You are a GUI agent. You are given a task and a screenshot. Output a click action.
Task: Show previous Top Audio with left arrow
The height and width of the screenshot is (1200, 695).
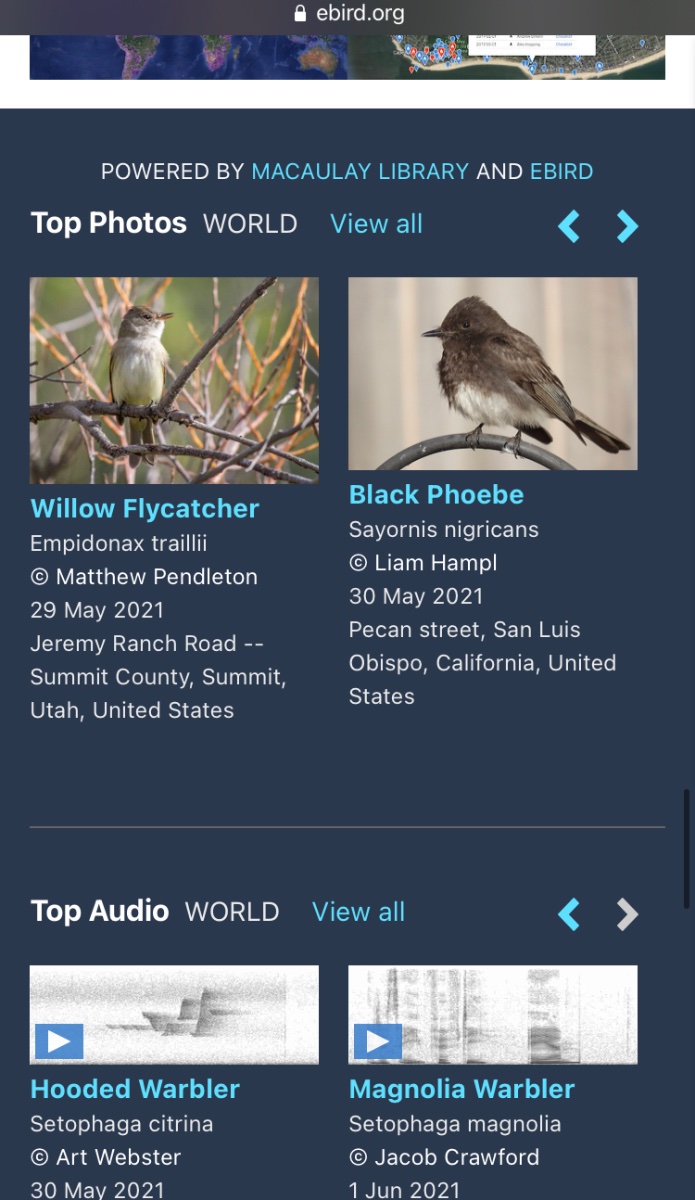(569, 914)
